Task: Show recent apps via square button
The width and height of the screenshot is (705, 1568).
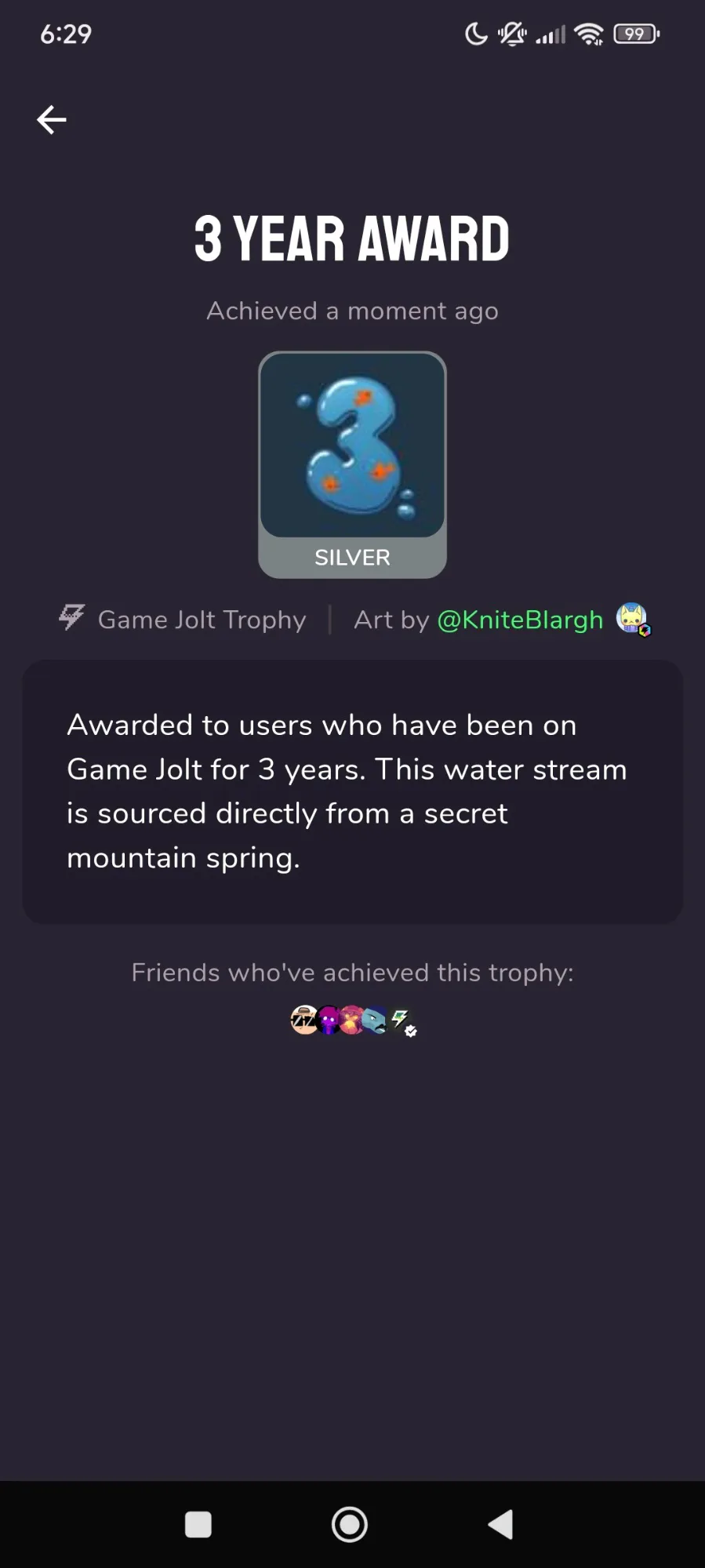Action: (198, 1525)
